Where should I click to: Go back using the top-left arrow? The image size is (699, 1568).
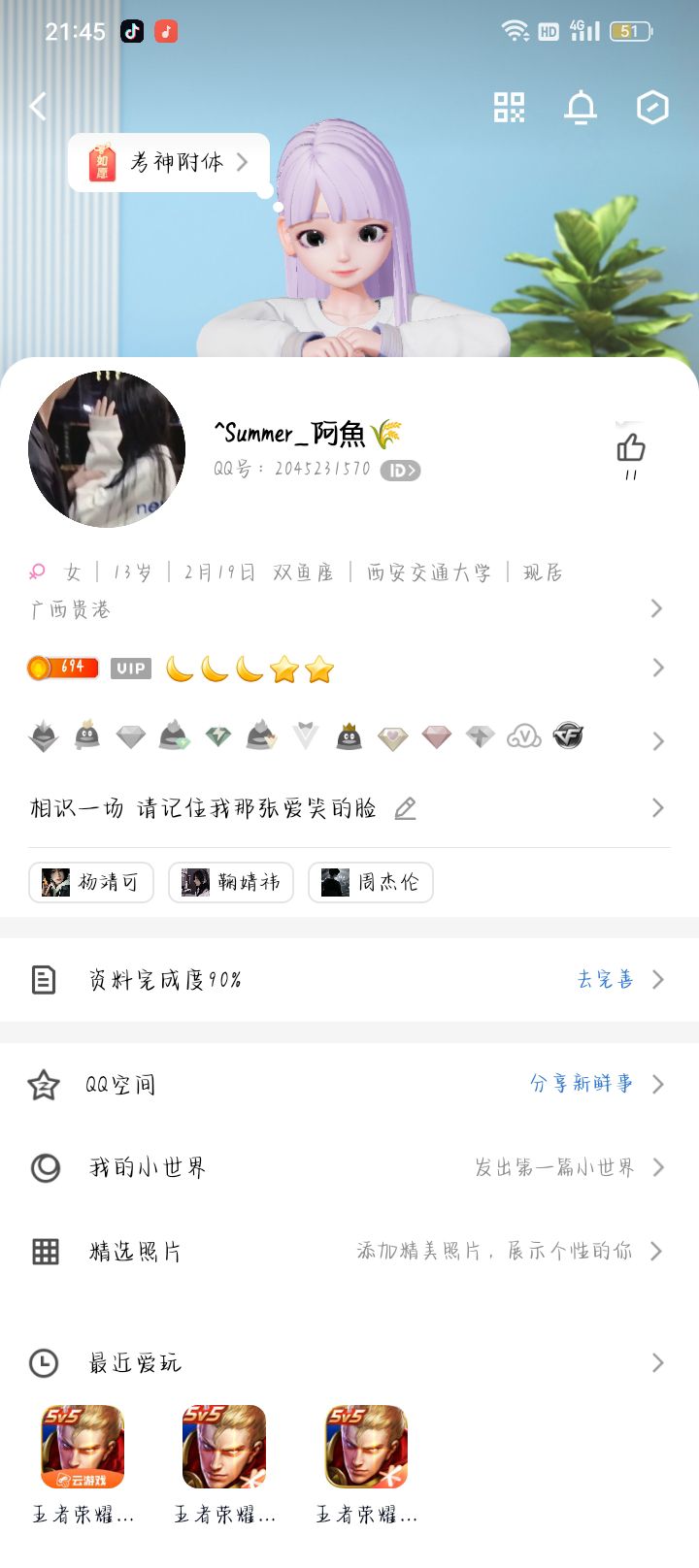(39, 107)
